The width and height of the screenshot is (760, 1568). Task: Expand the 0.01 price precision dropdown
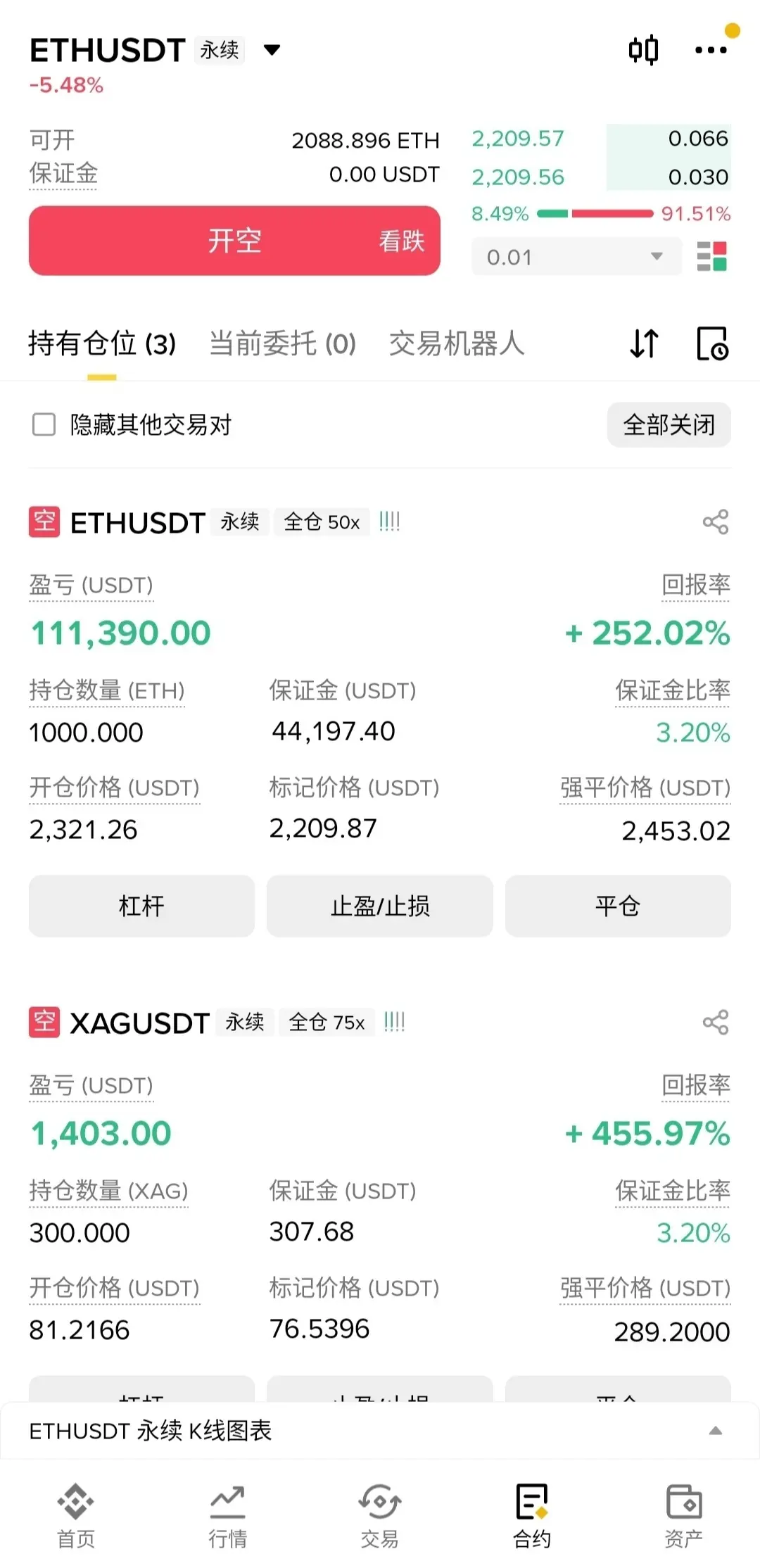pyautogui.click(x=576, y=257)
